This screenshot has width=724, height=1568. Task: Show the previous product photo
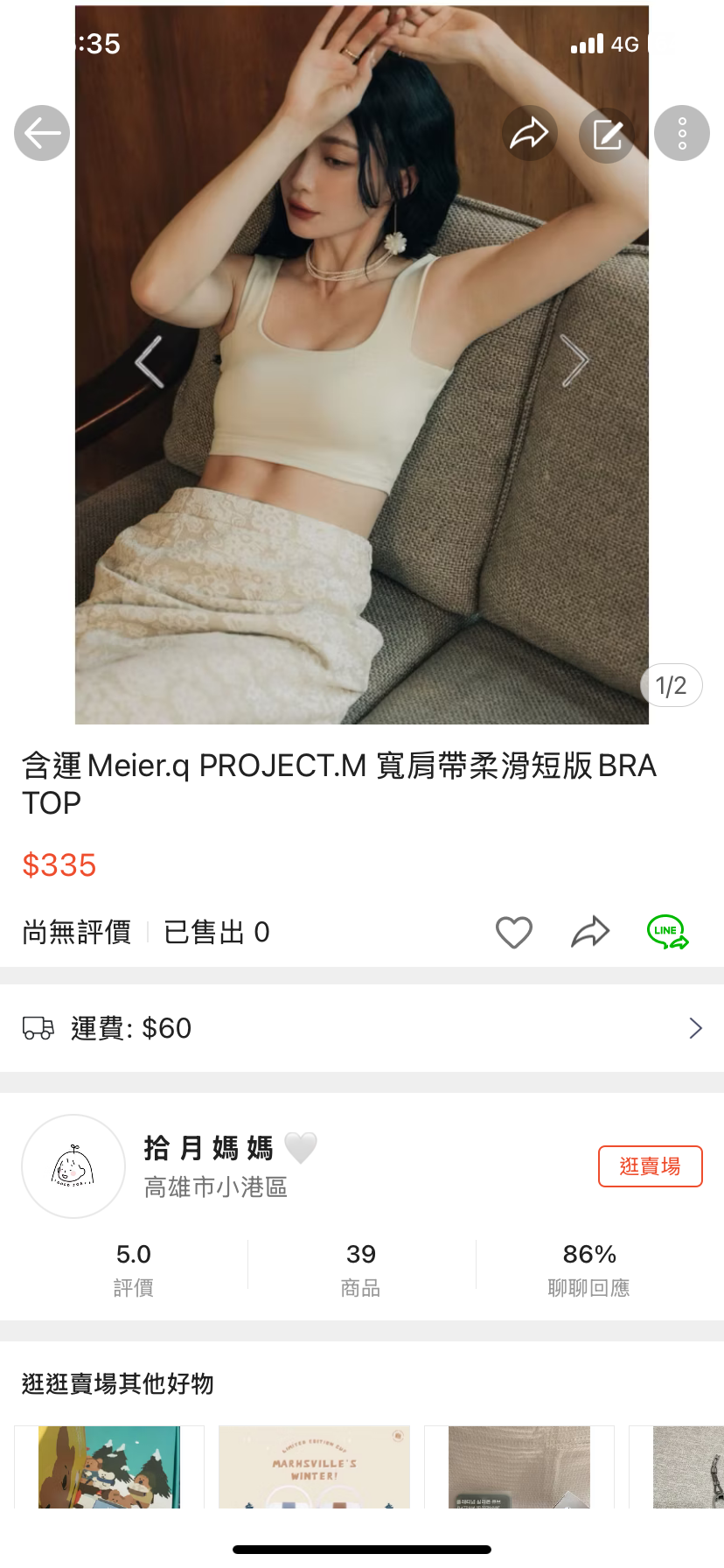tap(148, 360)
